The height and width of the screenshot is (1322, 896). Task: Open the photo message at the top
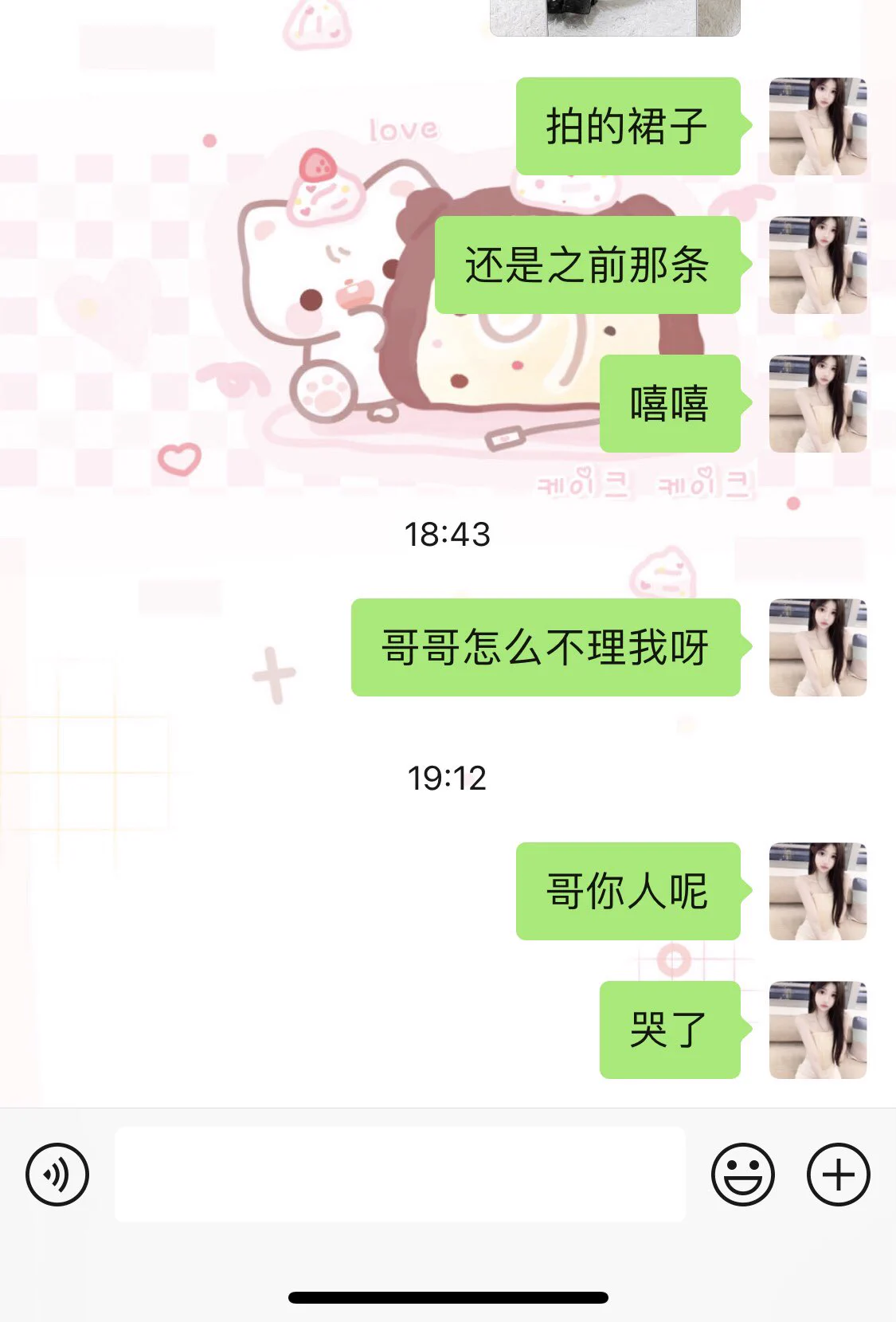coord(615,16)
